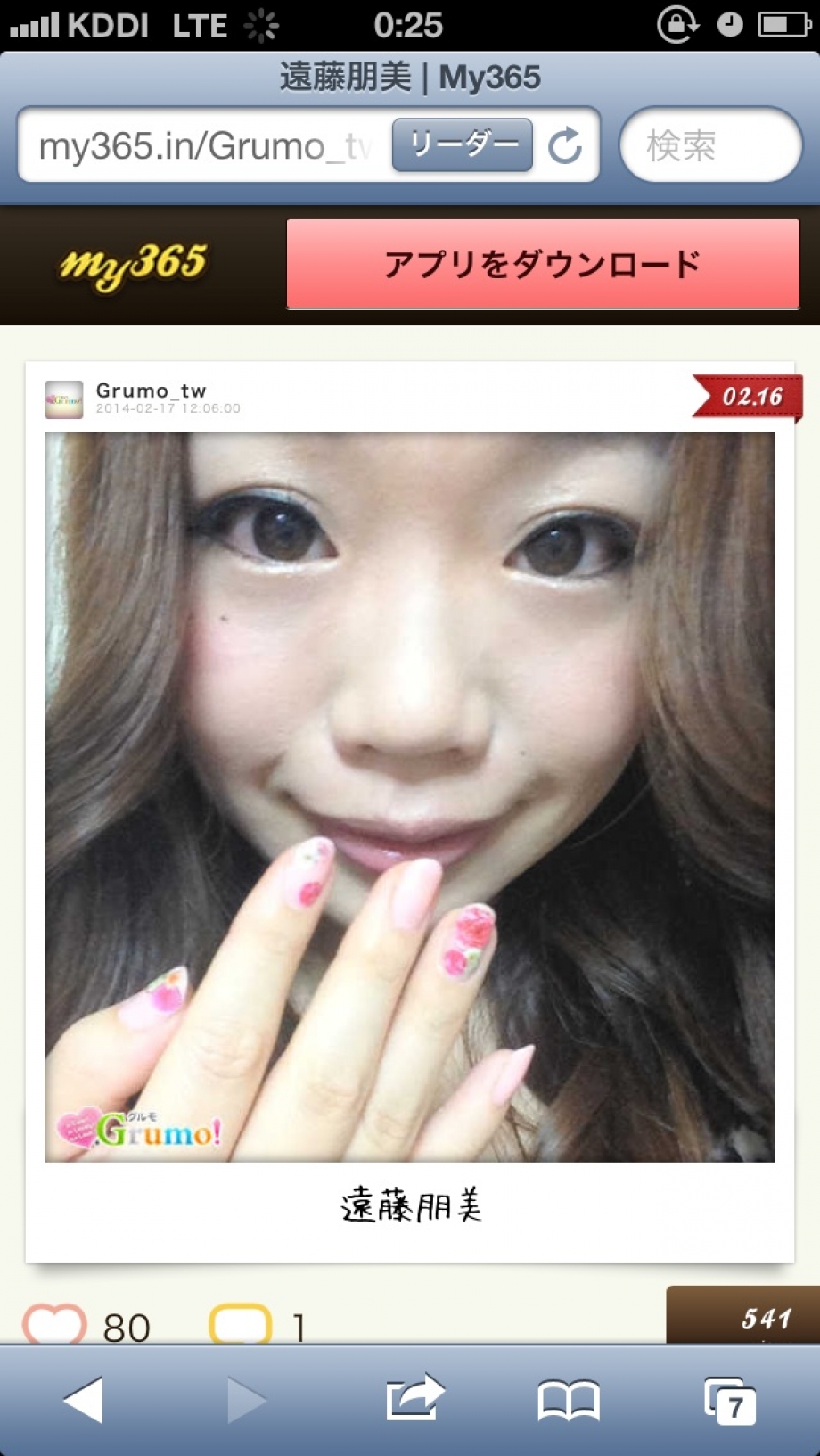Open the my365 home logo

click(x=133, y=265)
